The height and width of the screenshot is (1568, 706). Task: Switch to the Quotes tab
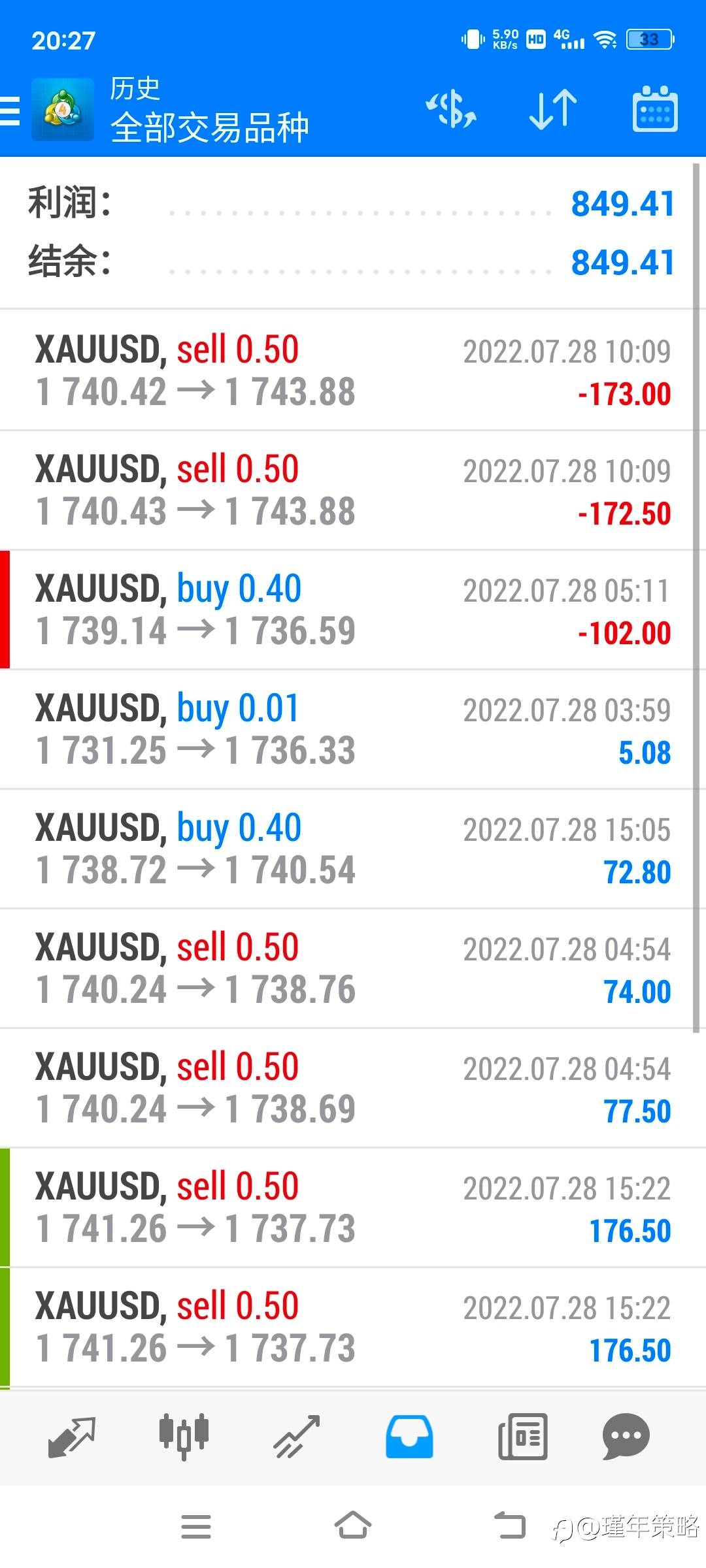click(72, 1437)
